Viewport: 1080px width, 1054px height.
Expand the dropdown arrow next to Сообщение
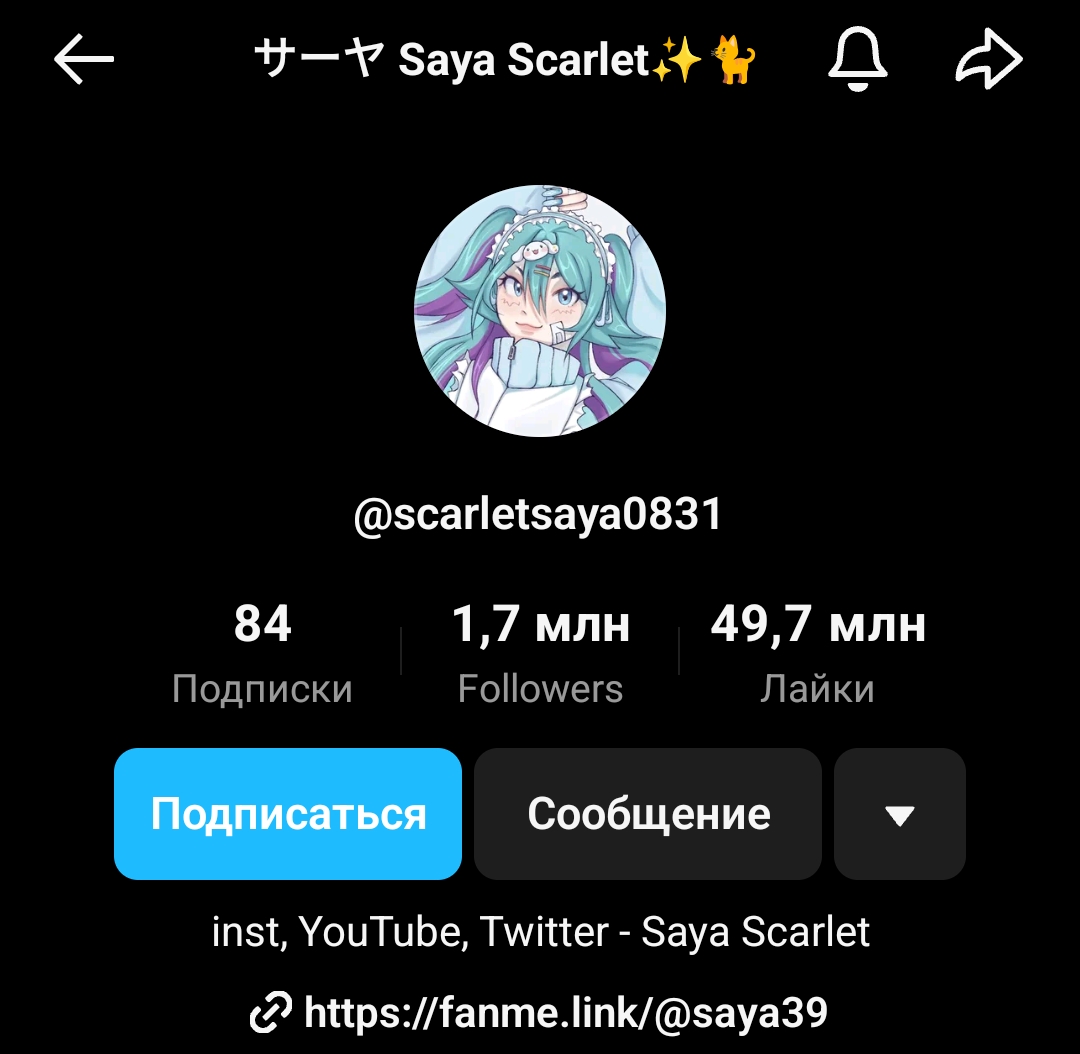(900, 814)
